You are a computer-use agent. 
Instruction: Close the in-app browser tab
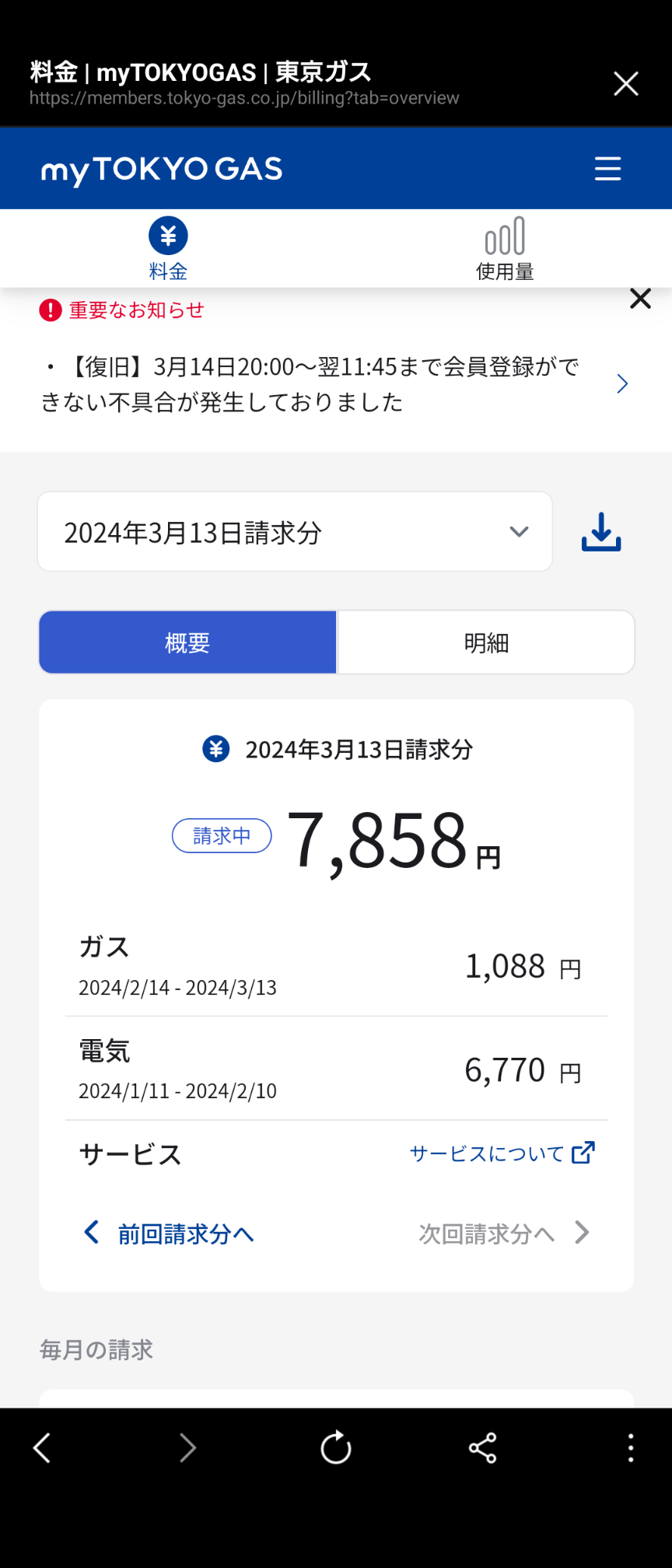click(x=625, y=84)
